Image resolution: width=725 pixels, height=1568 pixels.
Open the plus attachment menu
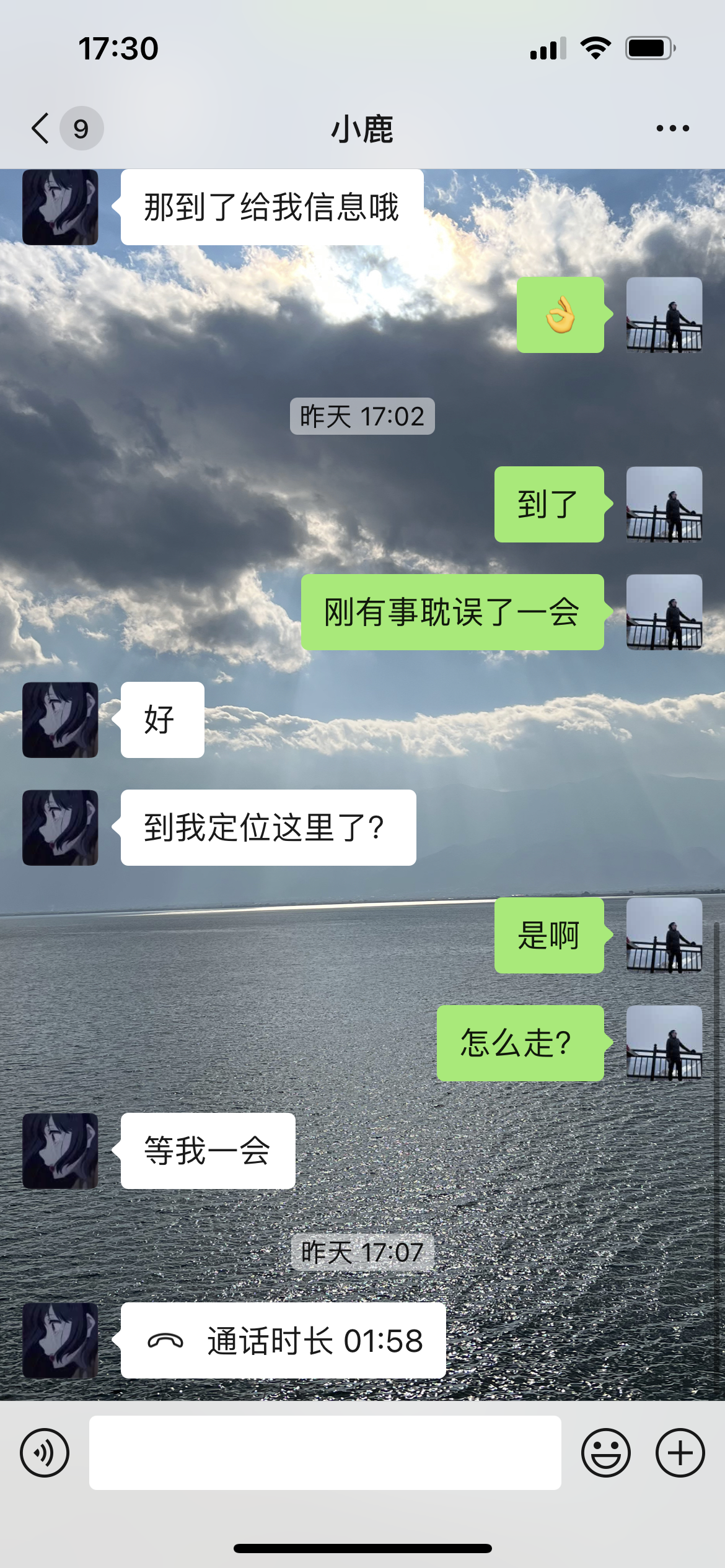coord(680,1453)
